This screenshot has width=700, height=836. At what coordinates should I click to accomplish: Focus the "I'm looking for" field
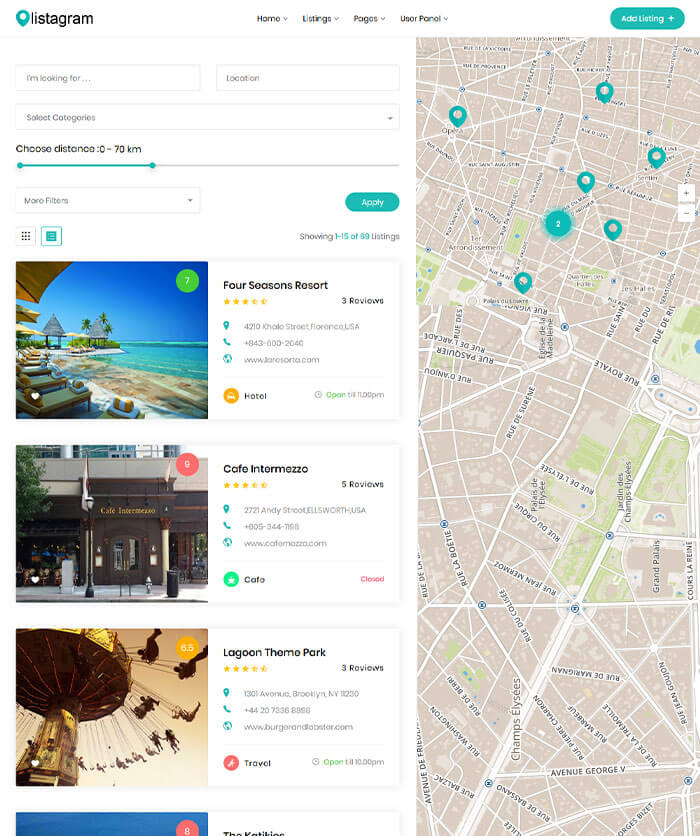(x=108, y=78)
